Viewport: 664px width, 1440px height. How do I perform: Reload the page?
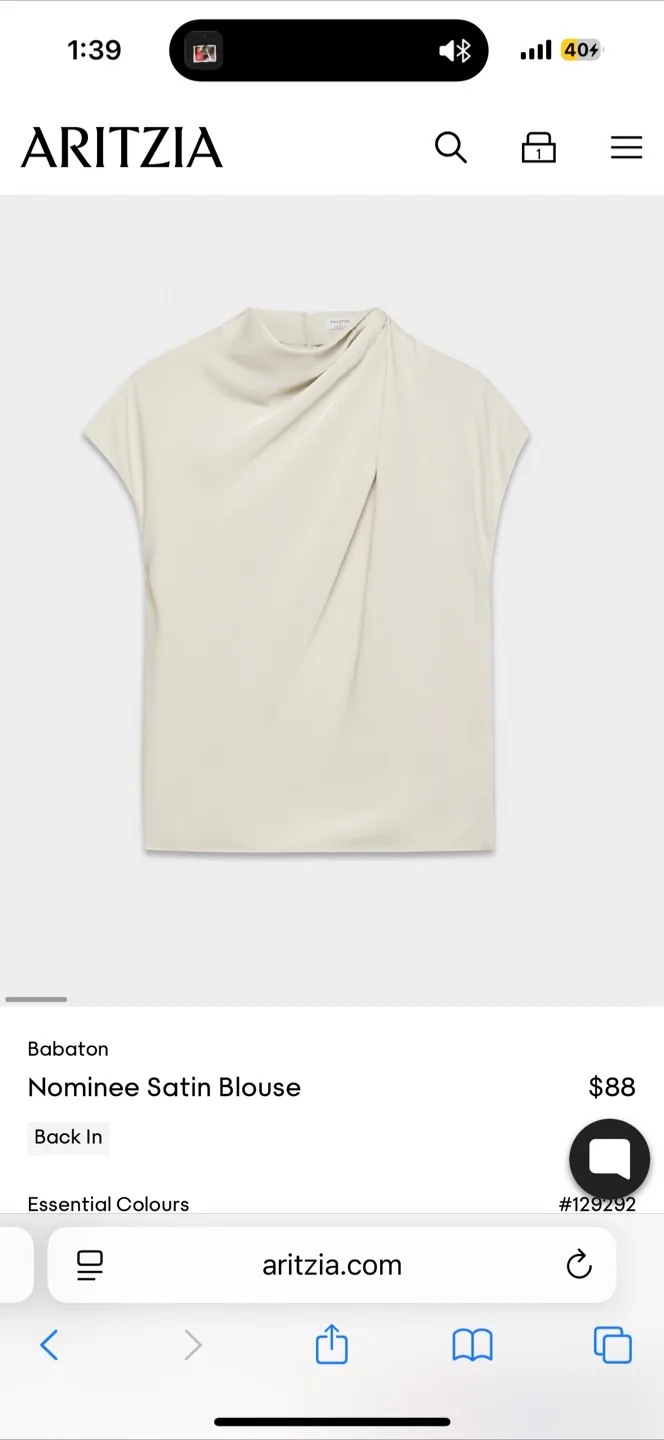point(579,1265)
